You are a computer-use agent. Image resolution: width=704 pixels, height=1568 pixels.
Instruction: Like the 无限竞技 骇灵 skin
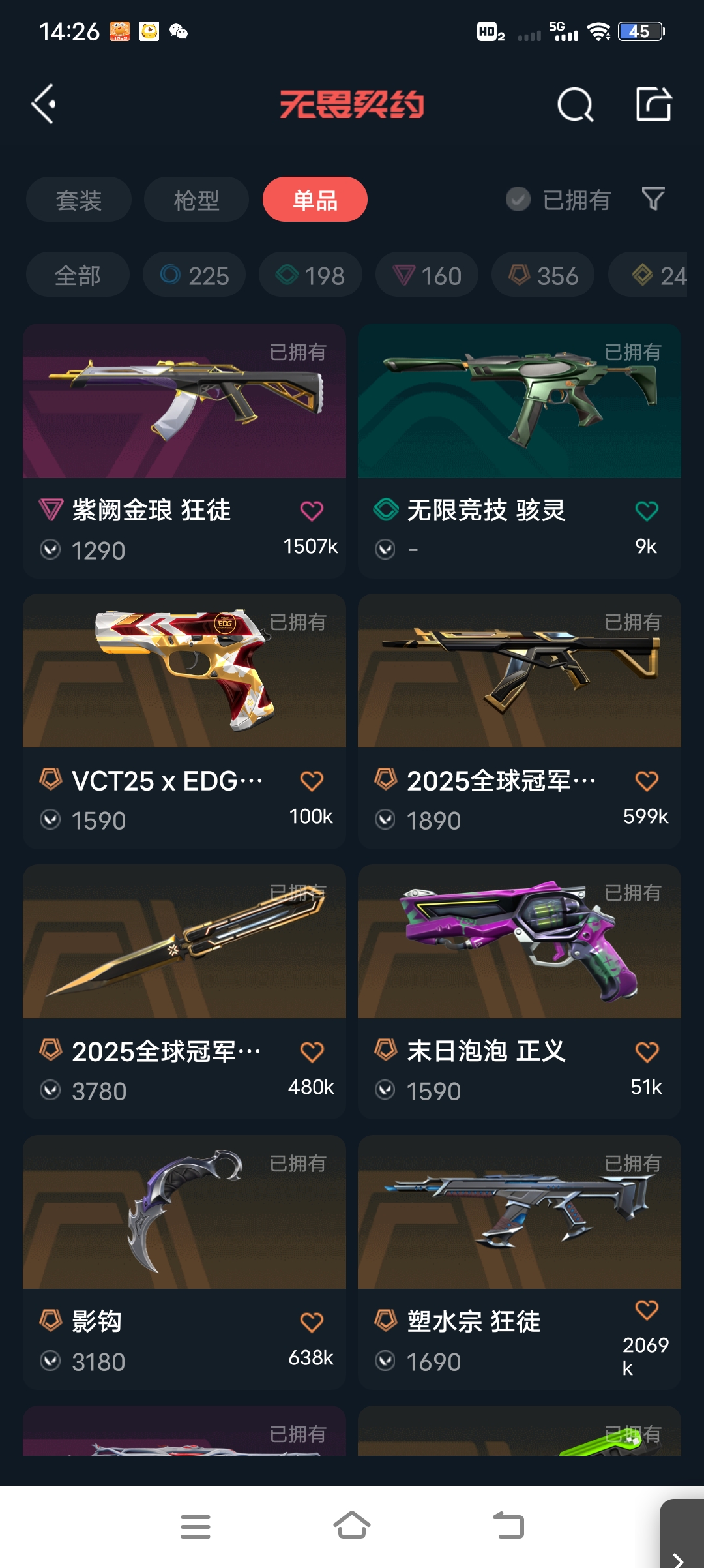click(x=647, y=511)
